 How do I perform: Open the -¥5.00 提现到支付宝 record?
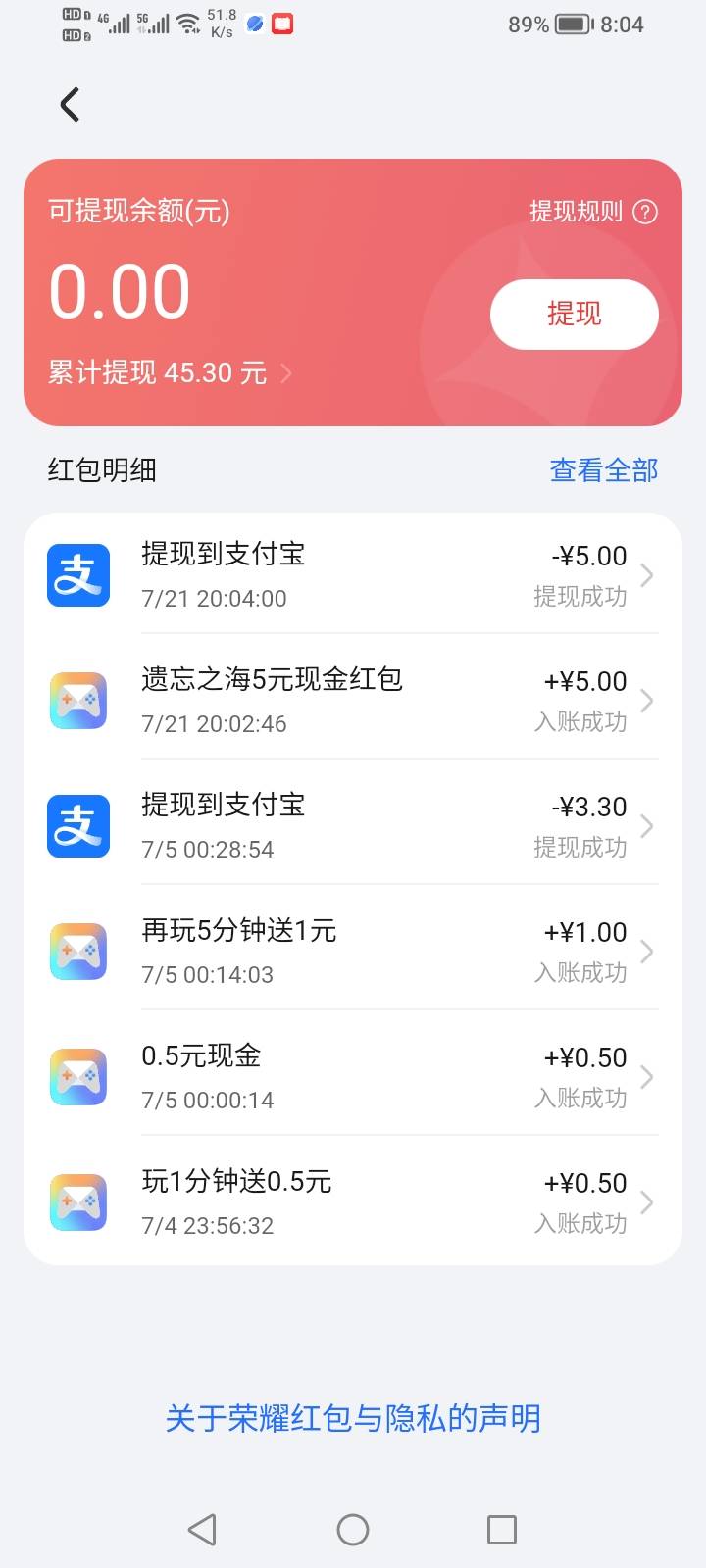coord(353,574)
